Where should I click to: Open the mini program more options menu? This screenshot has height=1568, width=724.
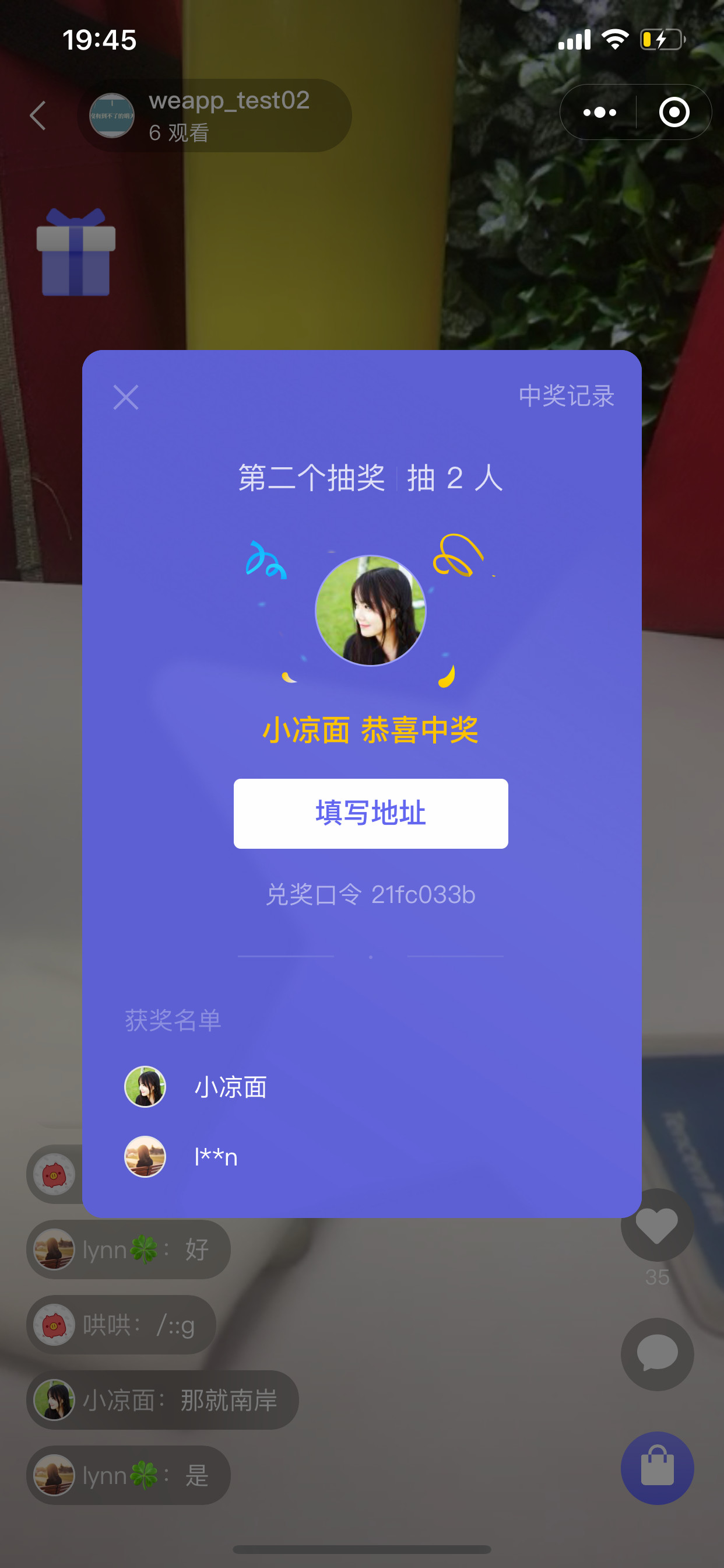pyautogui.click(x=599, y=113)
